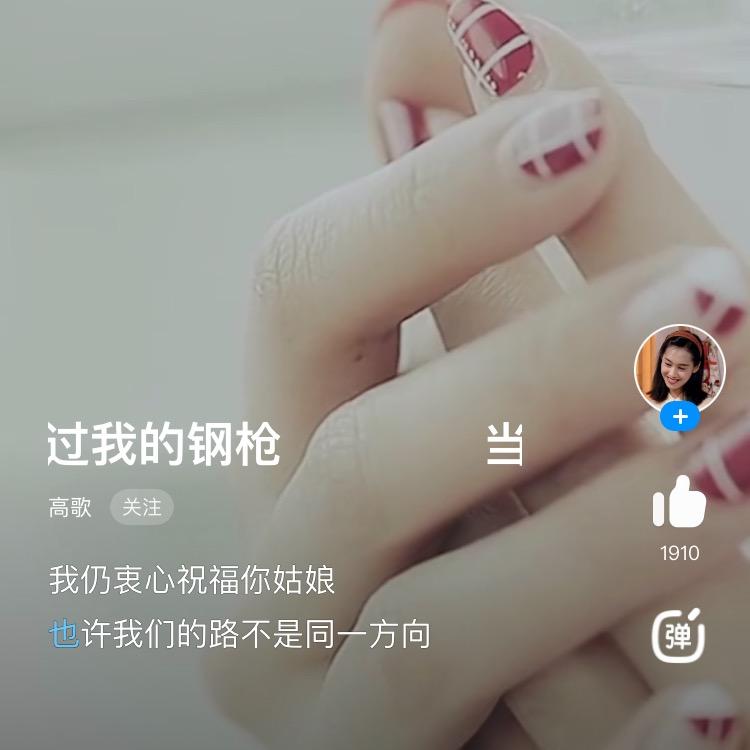The height and width of the screenshot is (750, 750).
Task: Open the 弹 bullet comment icon
Action: click(679, 636)
